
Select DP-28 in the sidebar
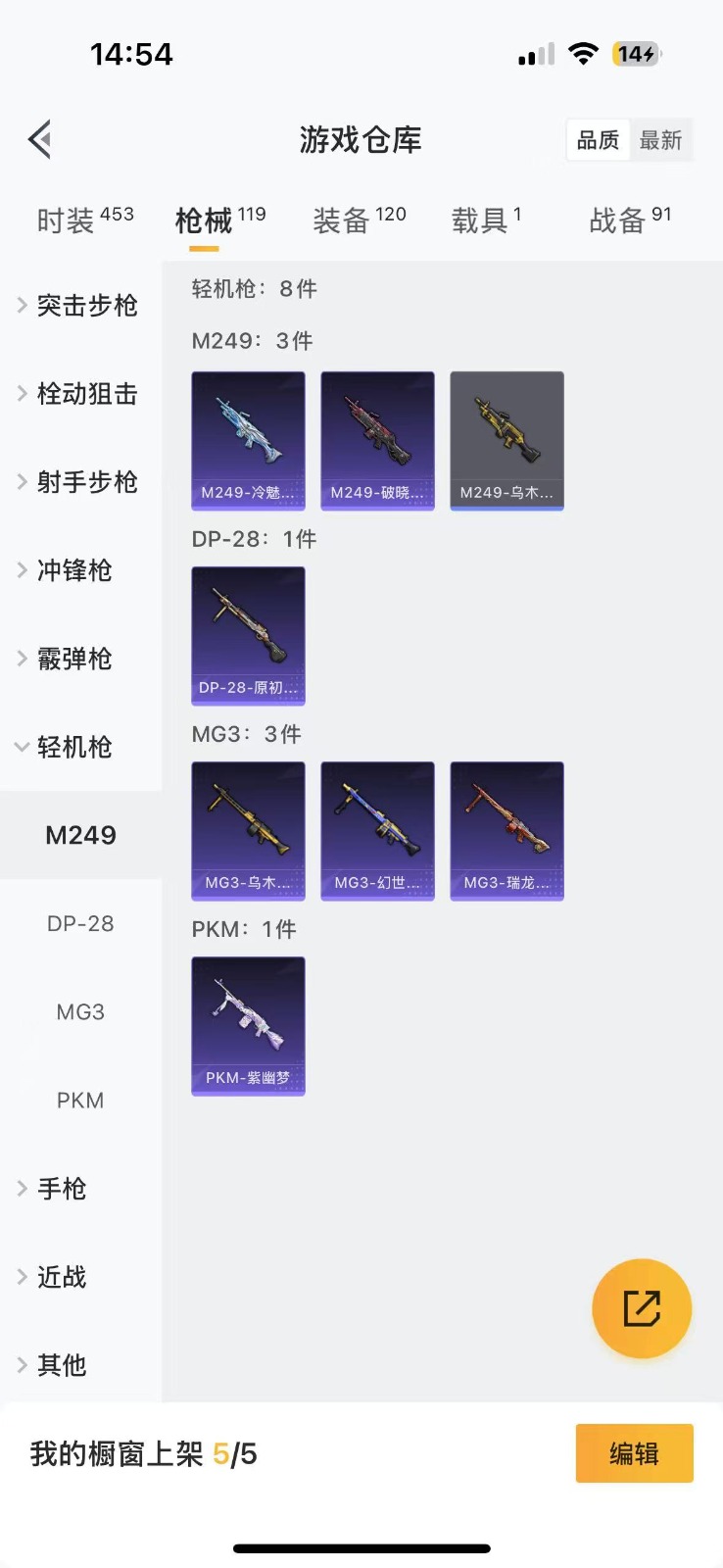point(80,922)
